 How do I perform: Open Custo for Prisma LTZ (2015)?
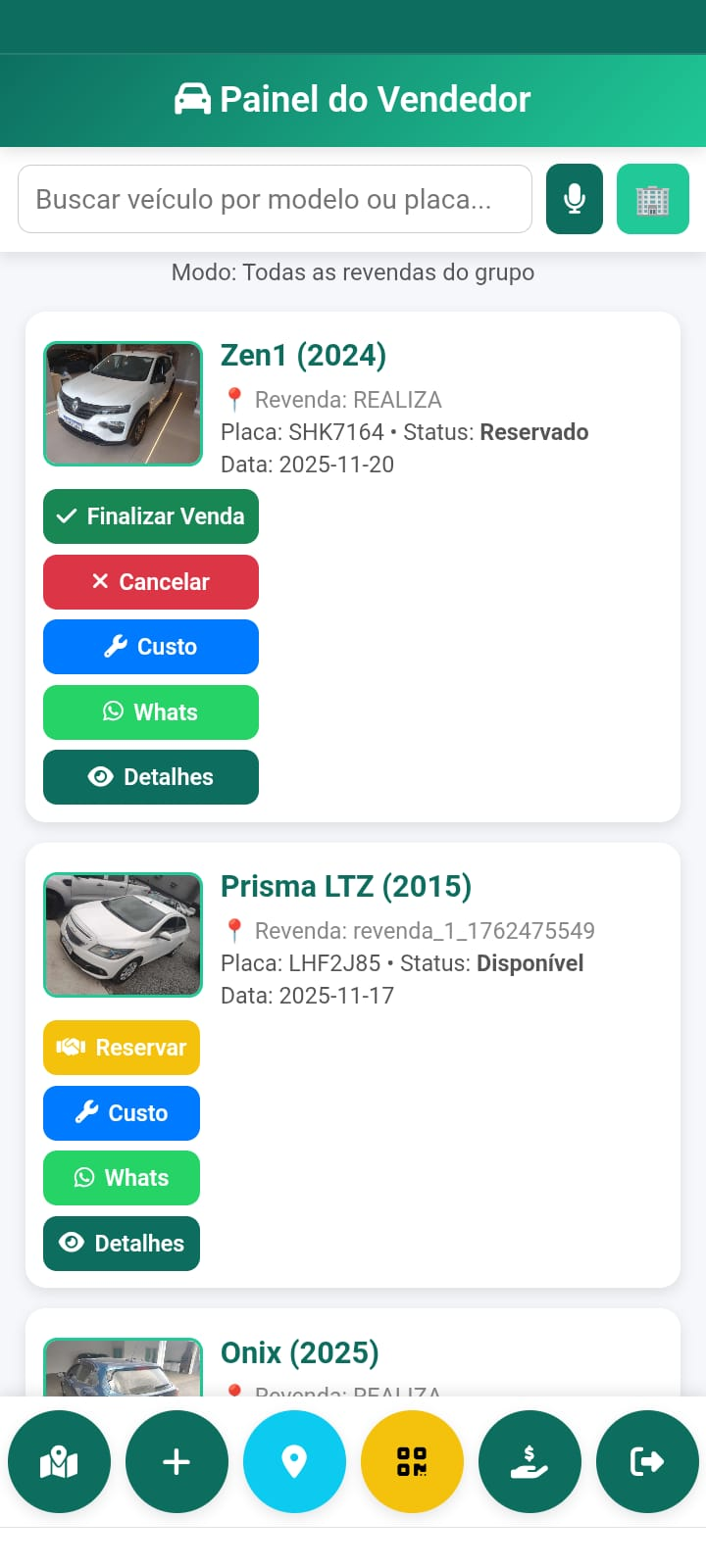(x=122, y=1113)
